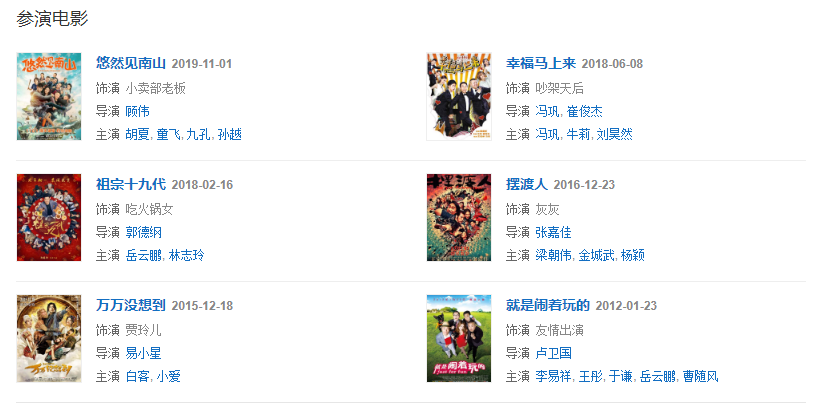Open the movie 就是闹着玩的
816x414 pixels.
pyautogui.click(x=547, y=305)
